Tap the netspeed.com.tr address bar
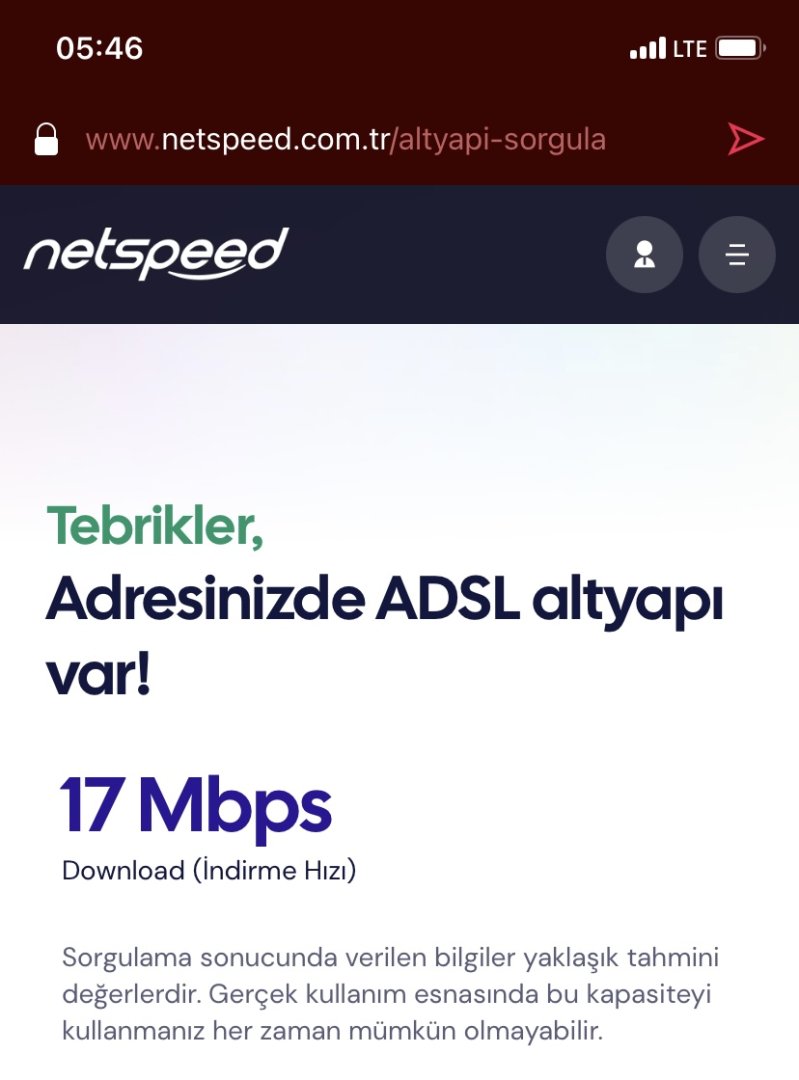799x1080 pixels. [346, 139]
